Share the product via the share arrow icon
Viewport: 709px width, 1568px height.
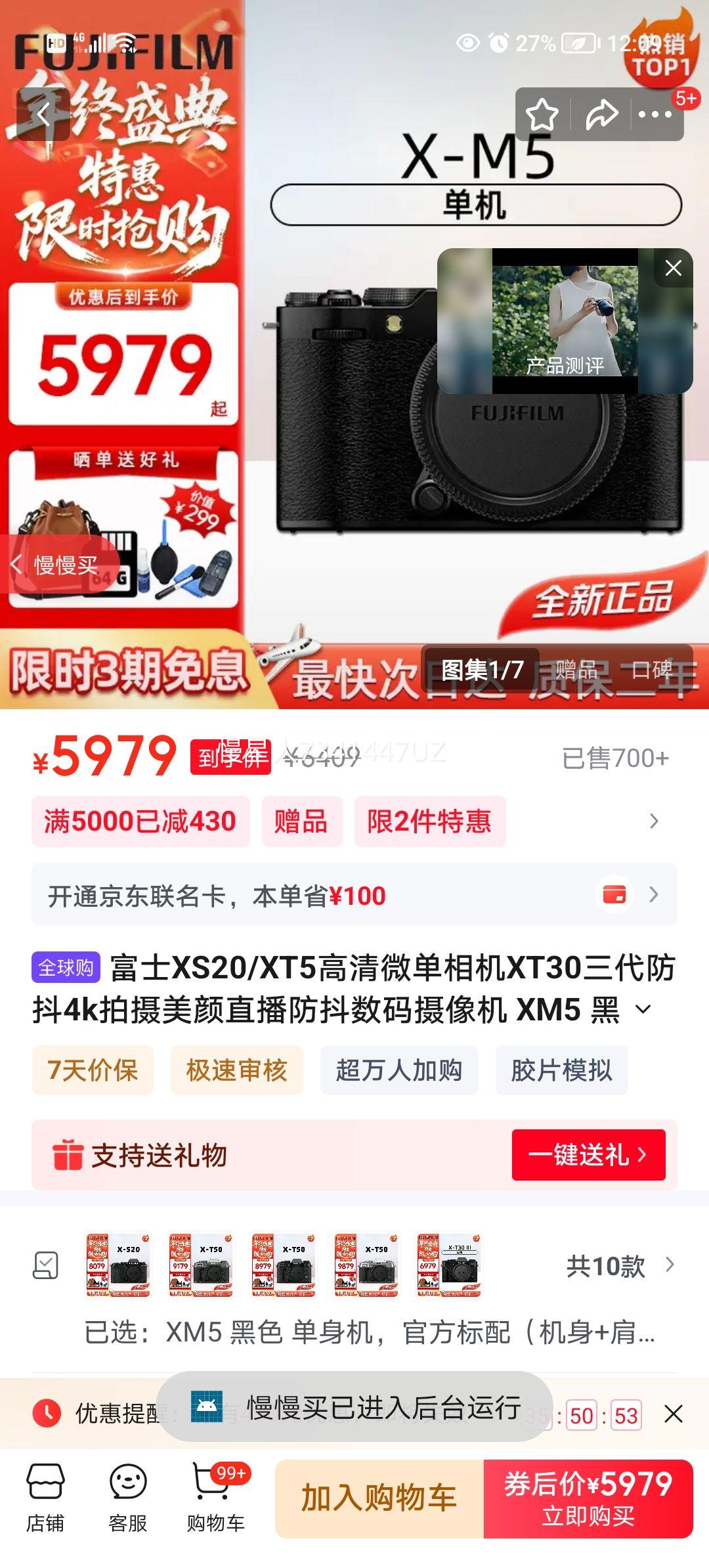(x=599, y=114)
